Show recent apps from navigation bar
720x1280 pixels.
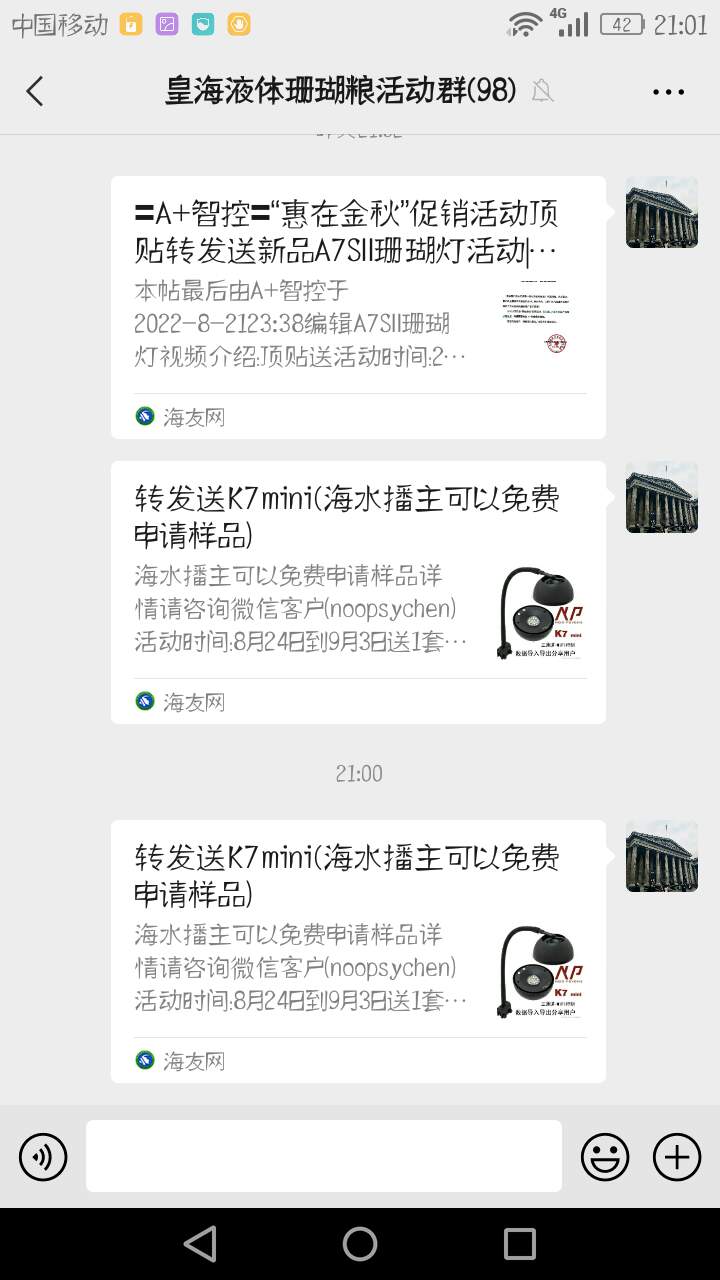(519, 1244)
